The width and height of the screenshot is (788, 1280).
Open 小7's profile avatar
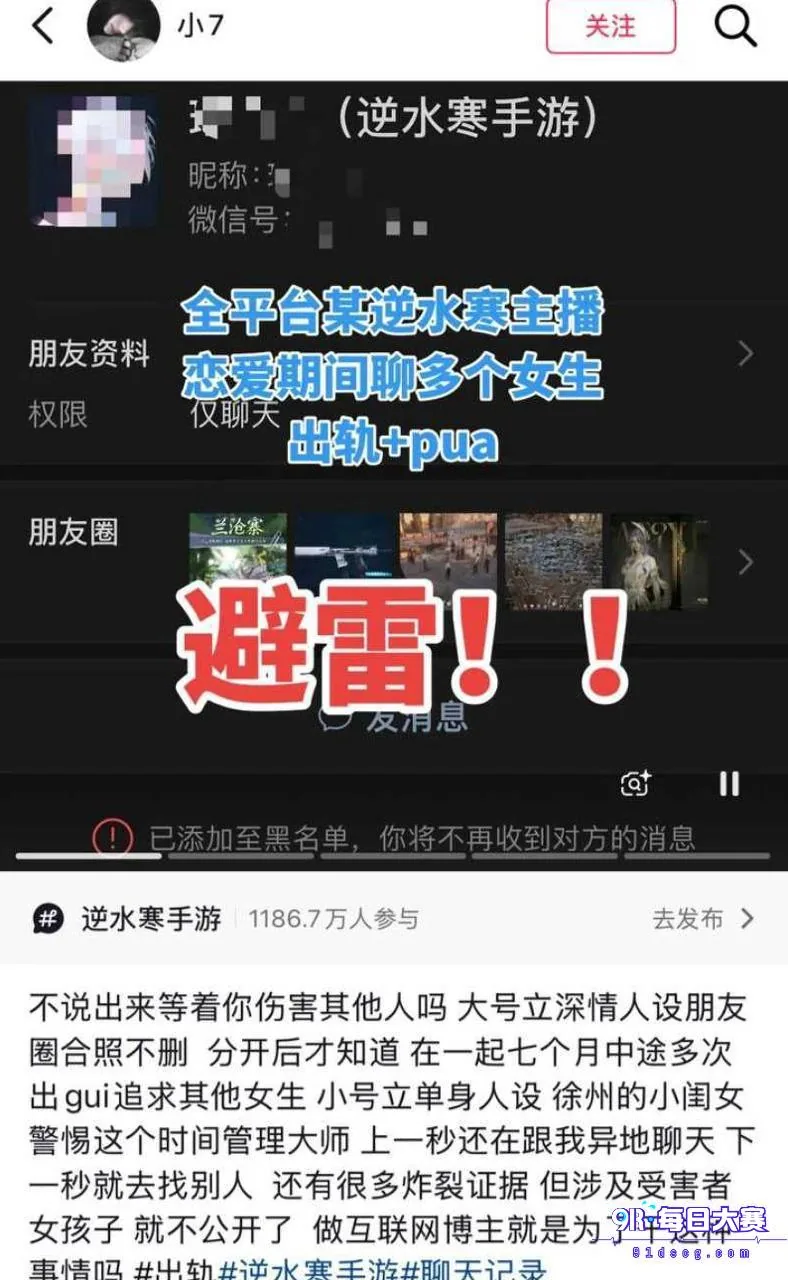click(x=124, y=26)
